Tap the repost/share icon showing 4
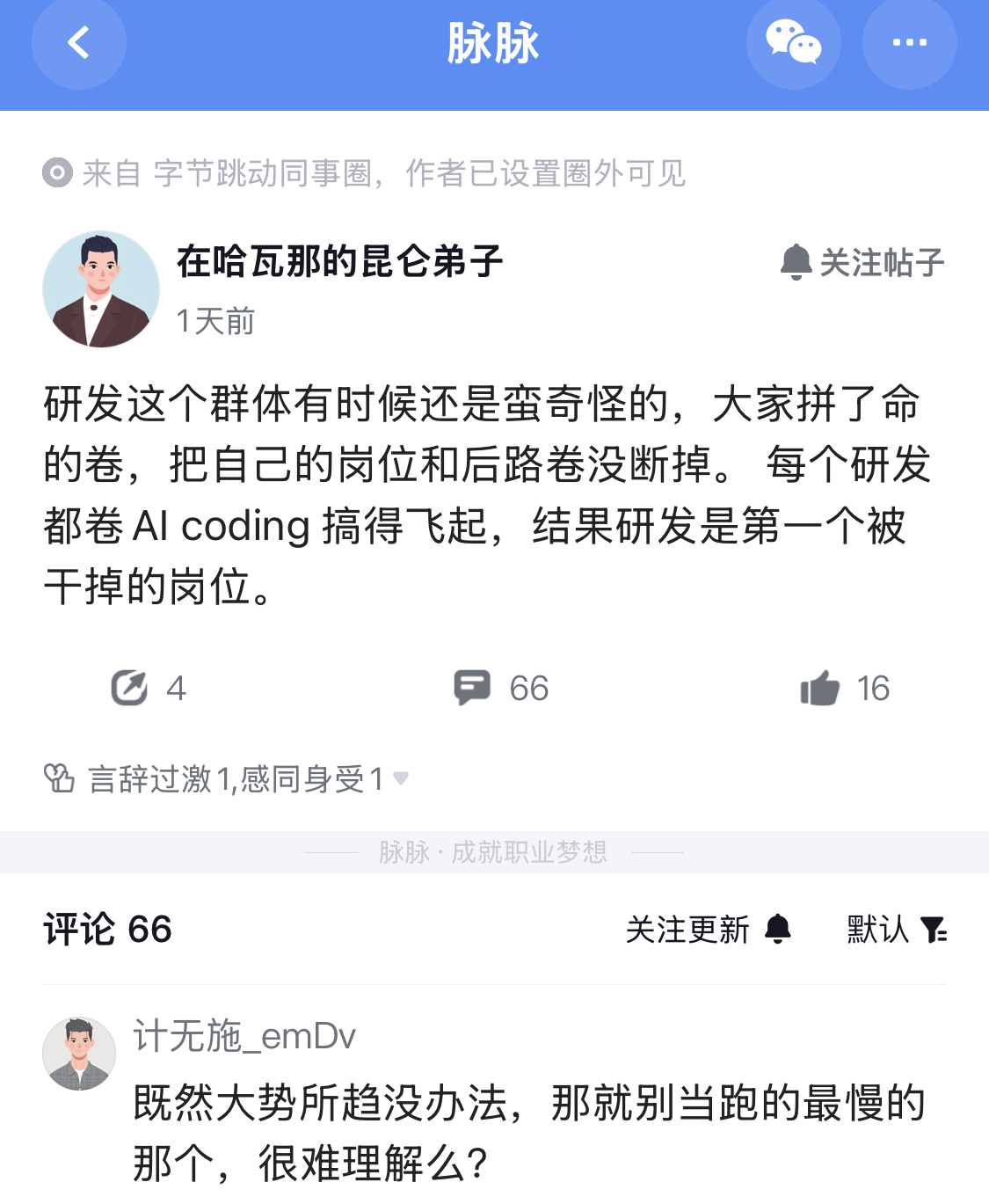989x1204 pixels. 130,689
